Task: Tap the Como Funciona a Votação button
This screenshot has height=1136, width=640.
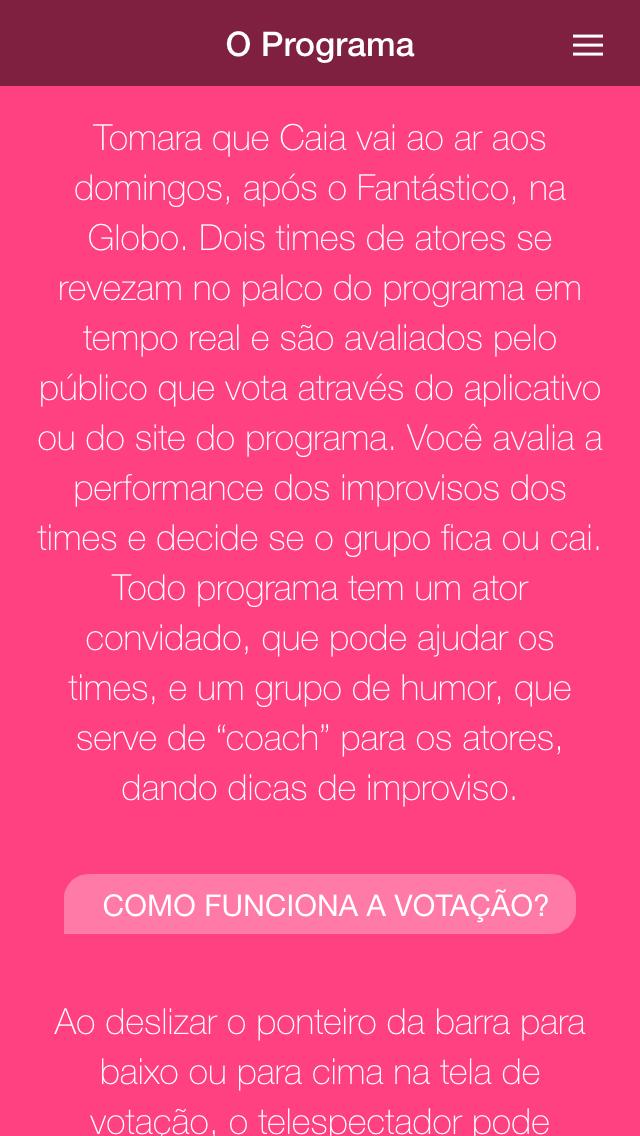Action: [320, 905]
